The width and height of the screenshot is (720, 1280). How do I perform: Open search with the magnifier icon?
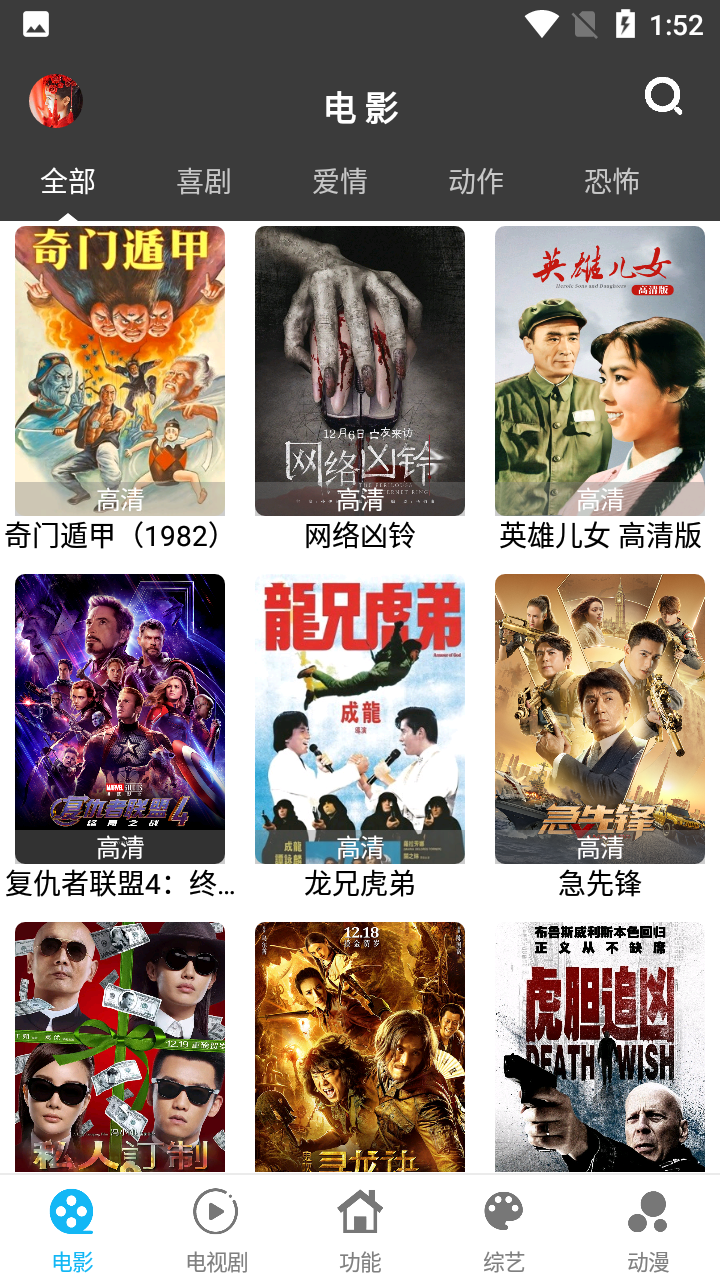(663, 97)
